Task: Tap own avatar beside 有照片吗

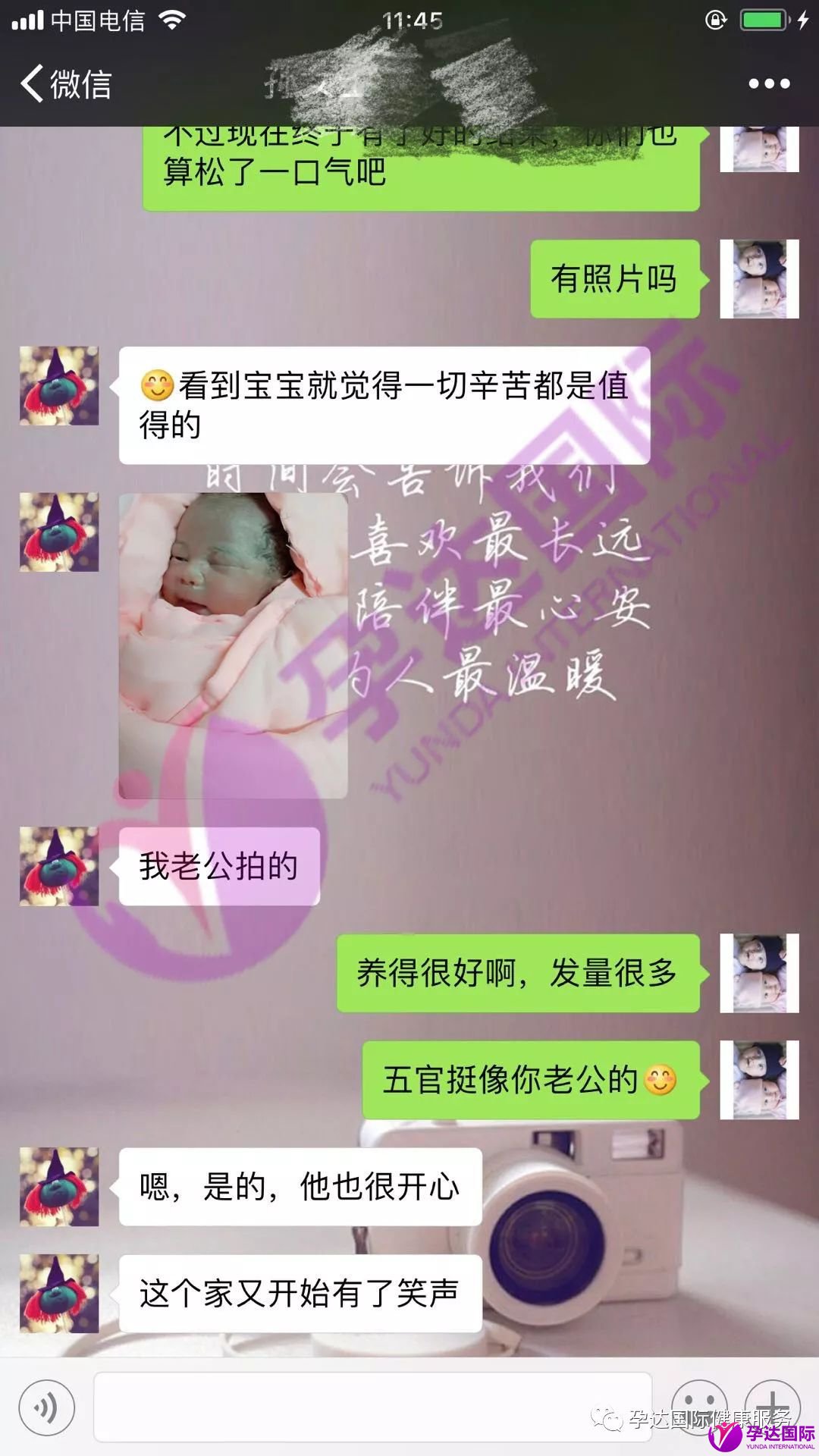Action: (x=759, y=278)
